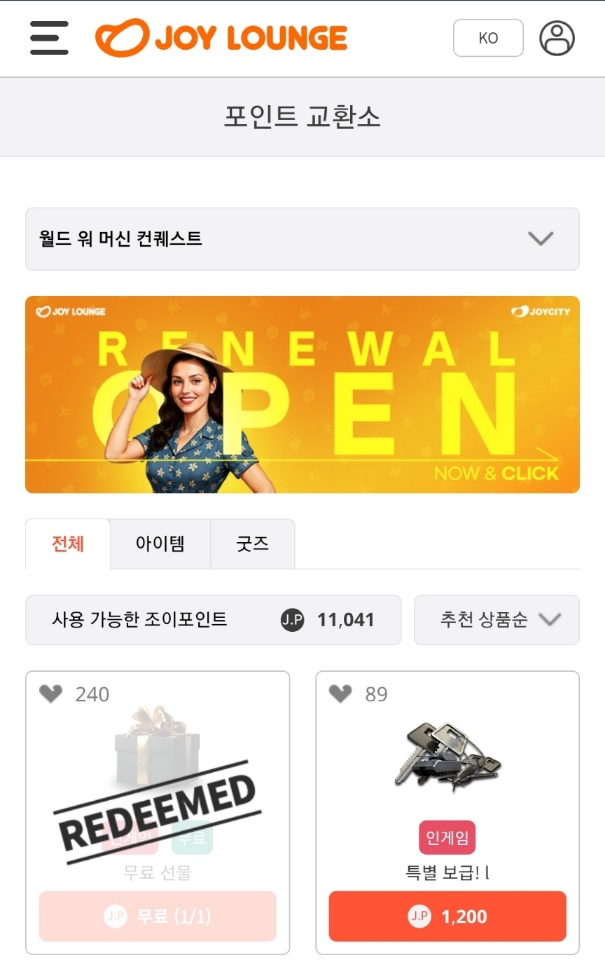
Task: Like the 무료 선물 item
Action: pyautogui.click(x=51, y=694)
